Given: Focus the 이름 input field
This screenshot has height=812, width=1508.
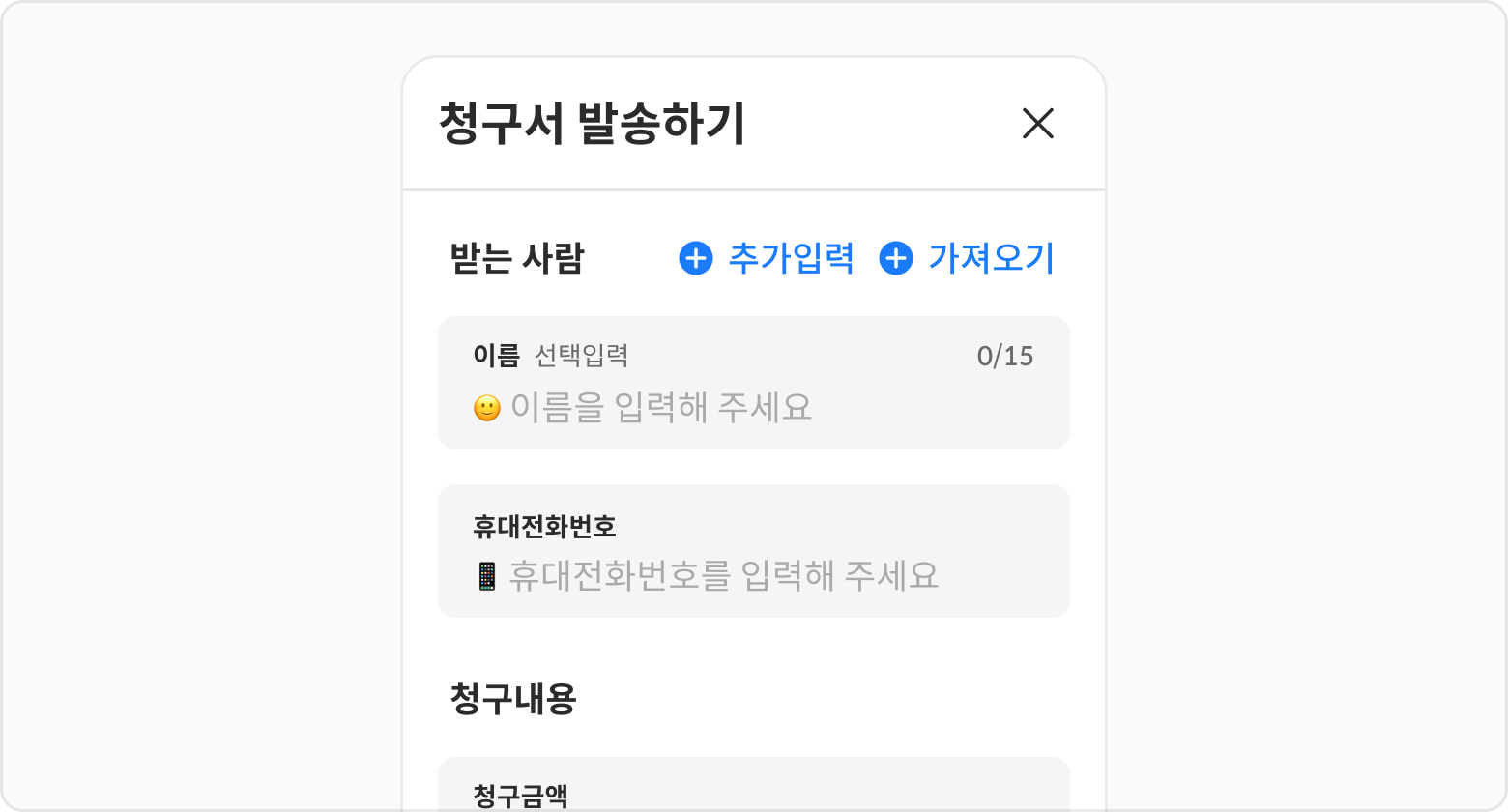Looking at the screenshot, I should [x=754, y=407].
